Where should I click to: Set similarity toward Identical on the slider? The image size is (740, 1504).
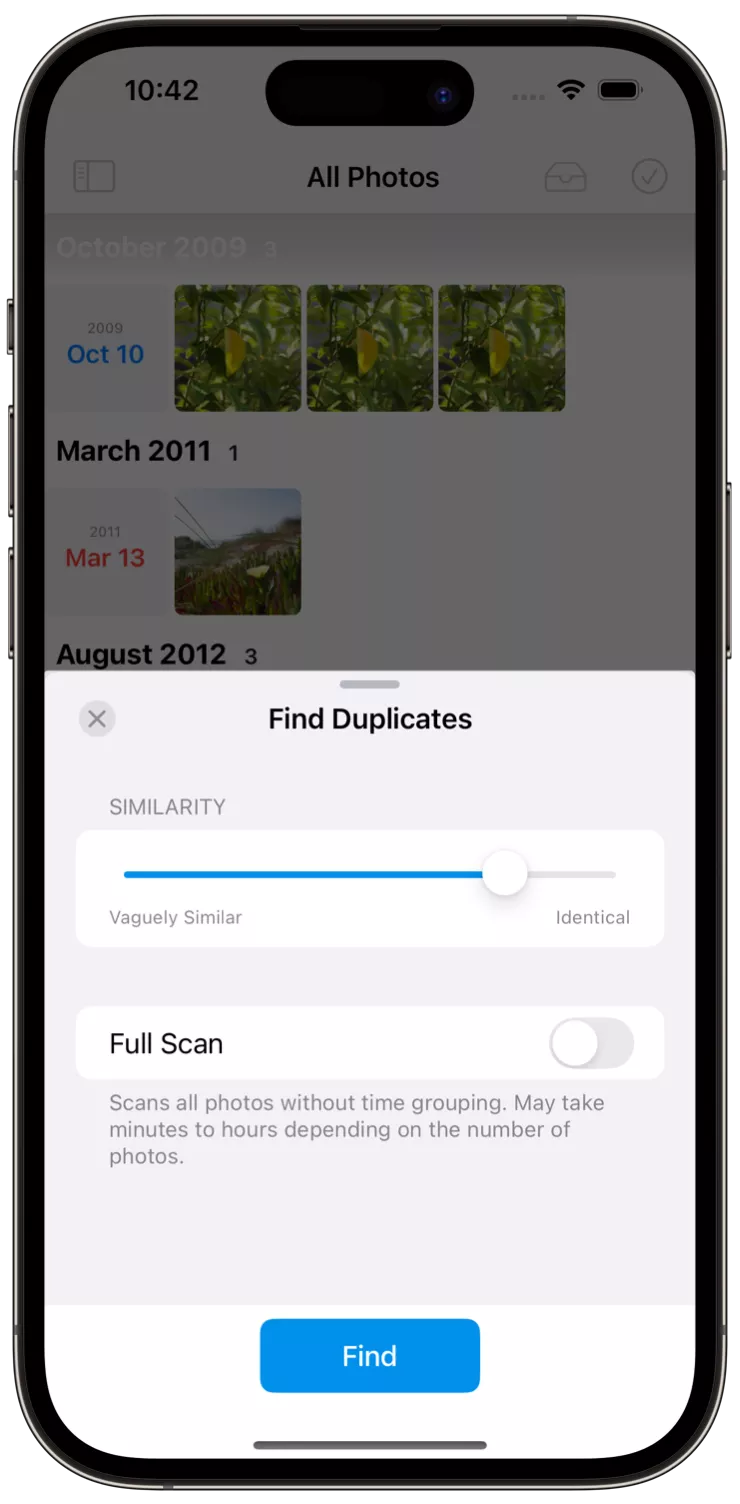[x=605, y=875]
